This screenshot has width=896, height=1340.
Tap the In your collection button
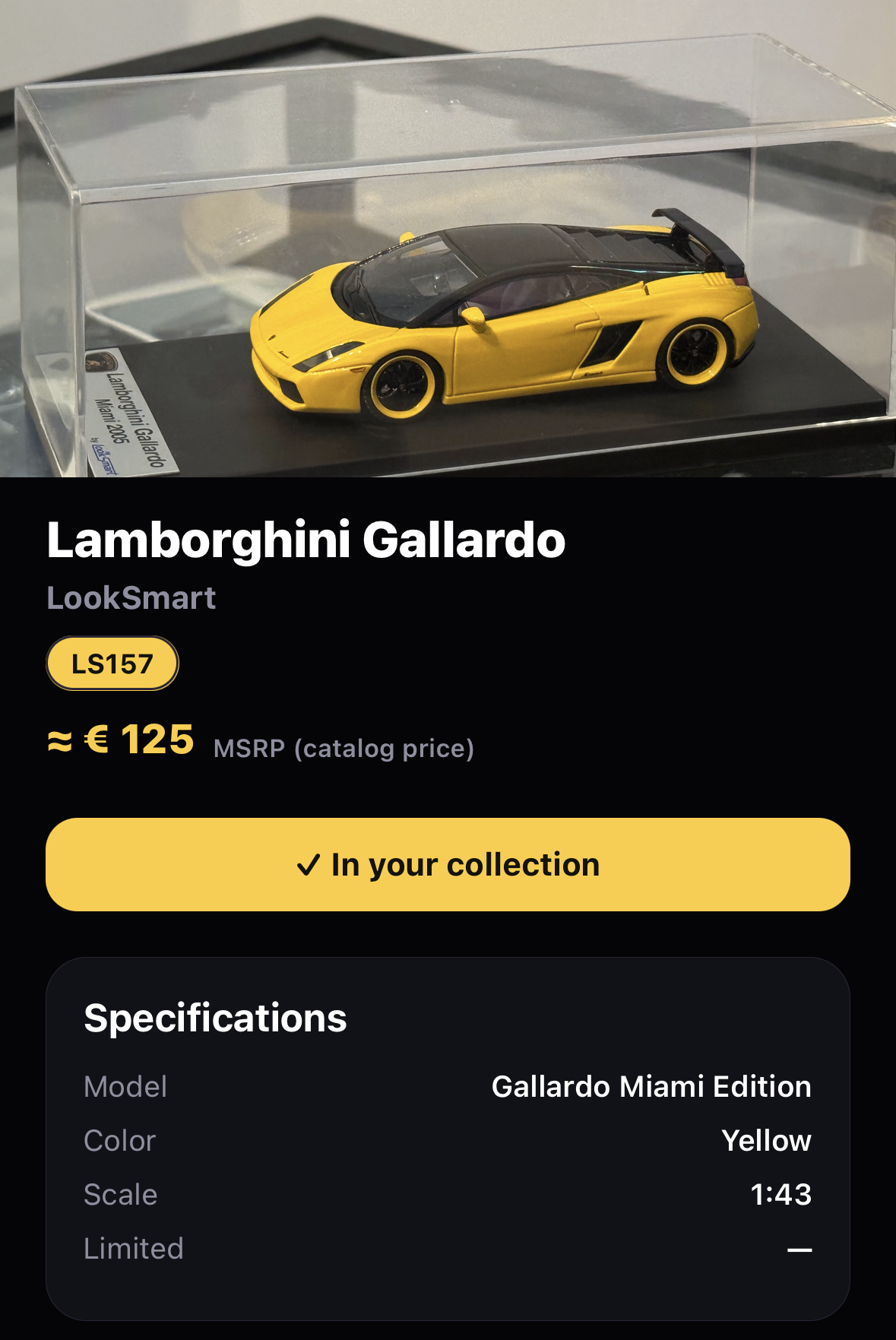pyautogui.click(x=448, y=865)
